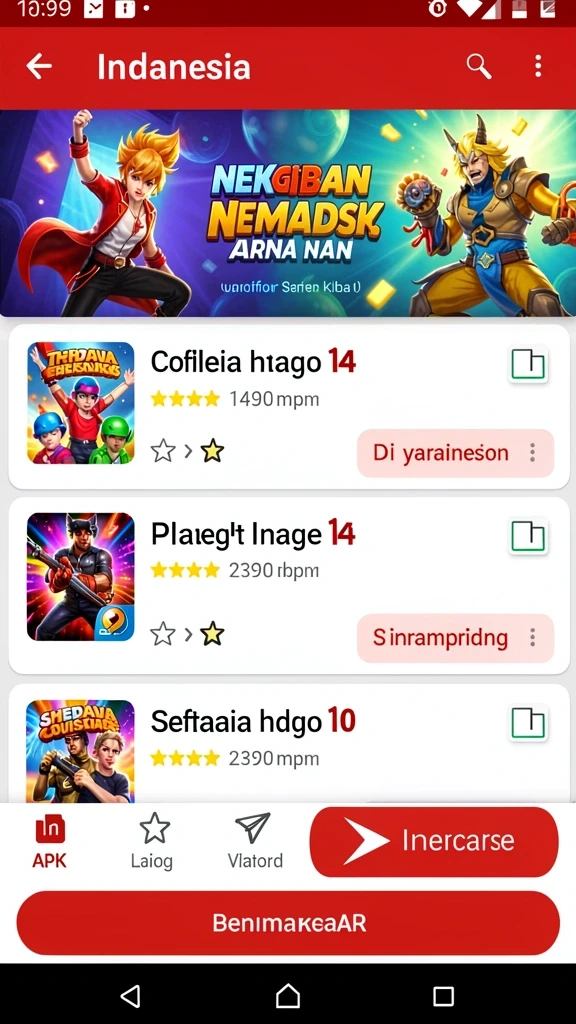Switch to the APK tab

pyautogui.click(x=50, y=842)
